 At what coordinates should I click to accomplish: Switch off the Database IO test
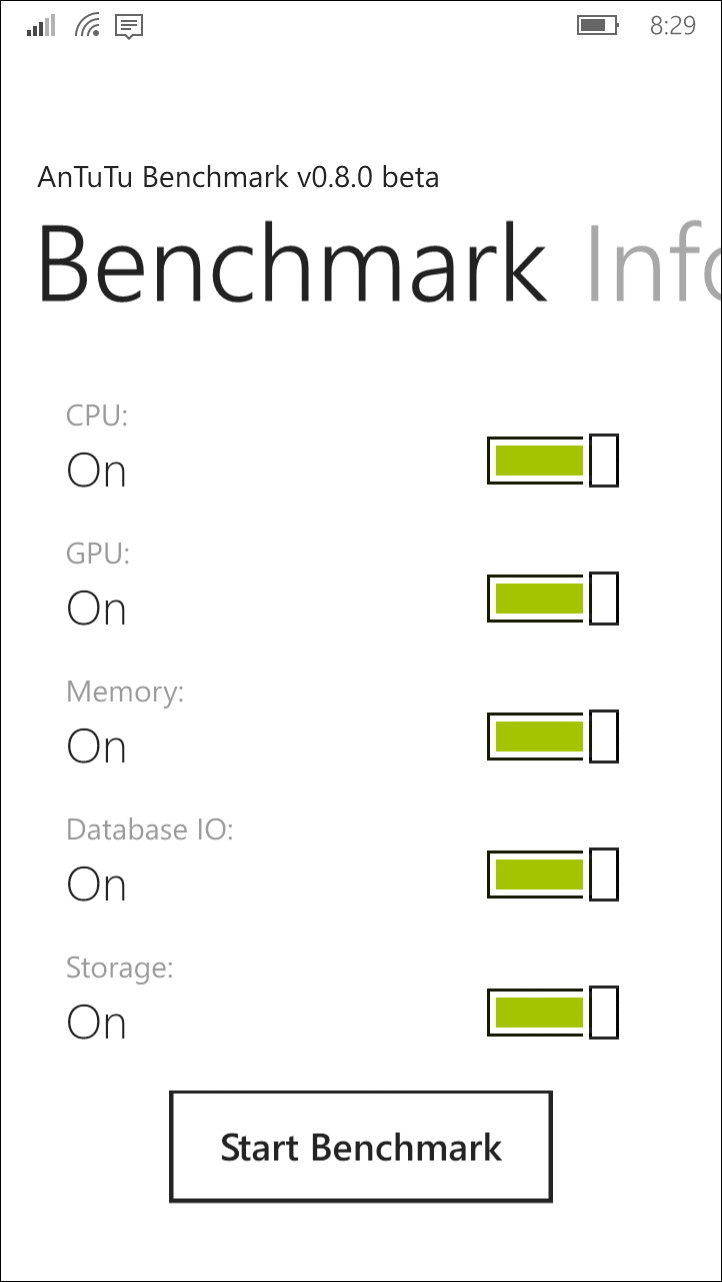[x=552, y=874]
